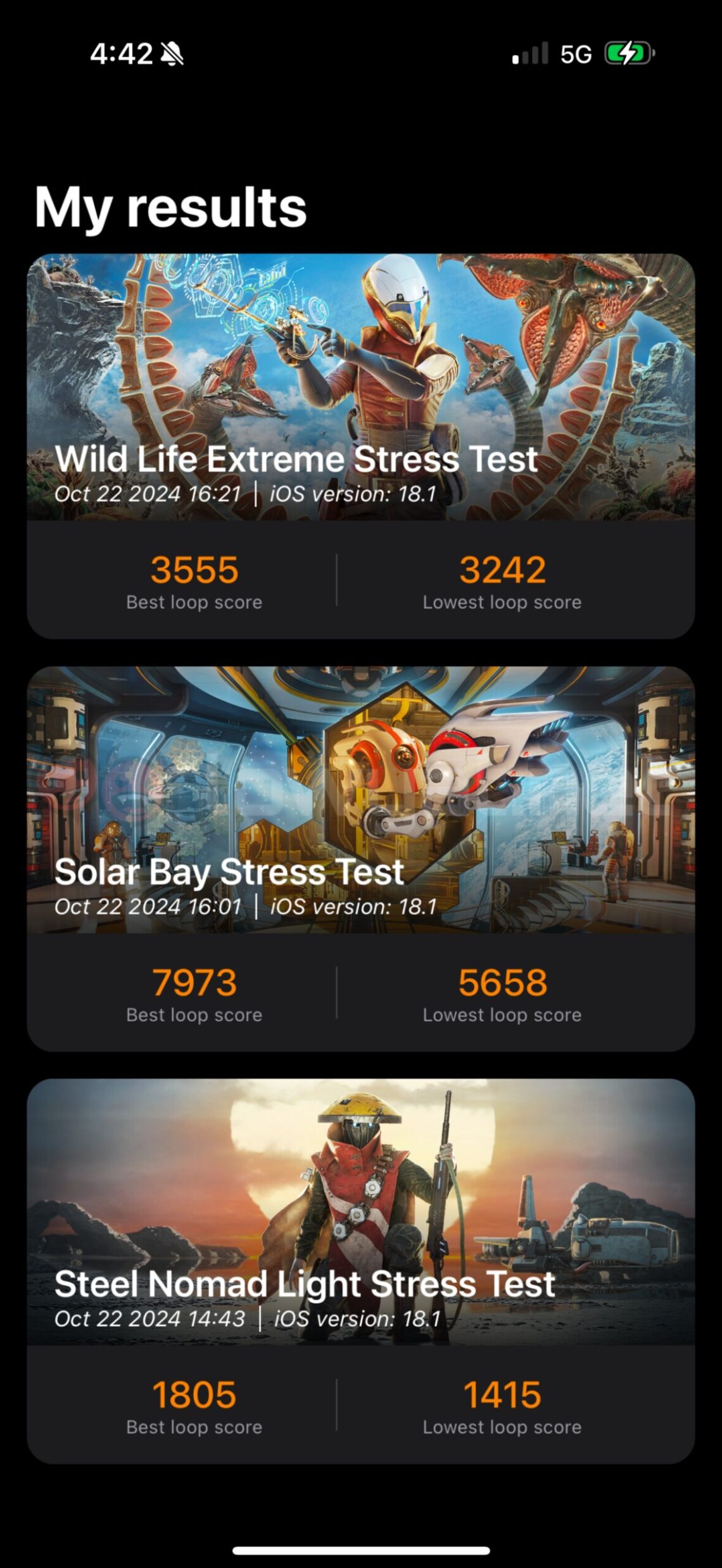Open the Solar Bay Stress Test result
The height and width of the screenshot is (1568, 722).
point(360,858)
